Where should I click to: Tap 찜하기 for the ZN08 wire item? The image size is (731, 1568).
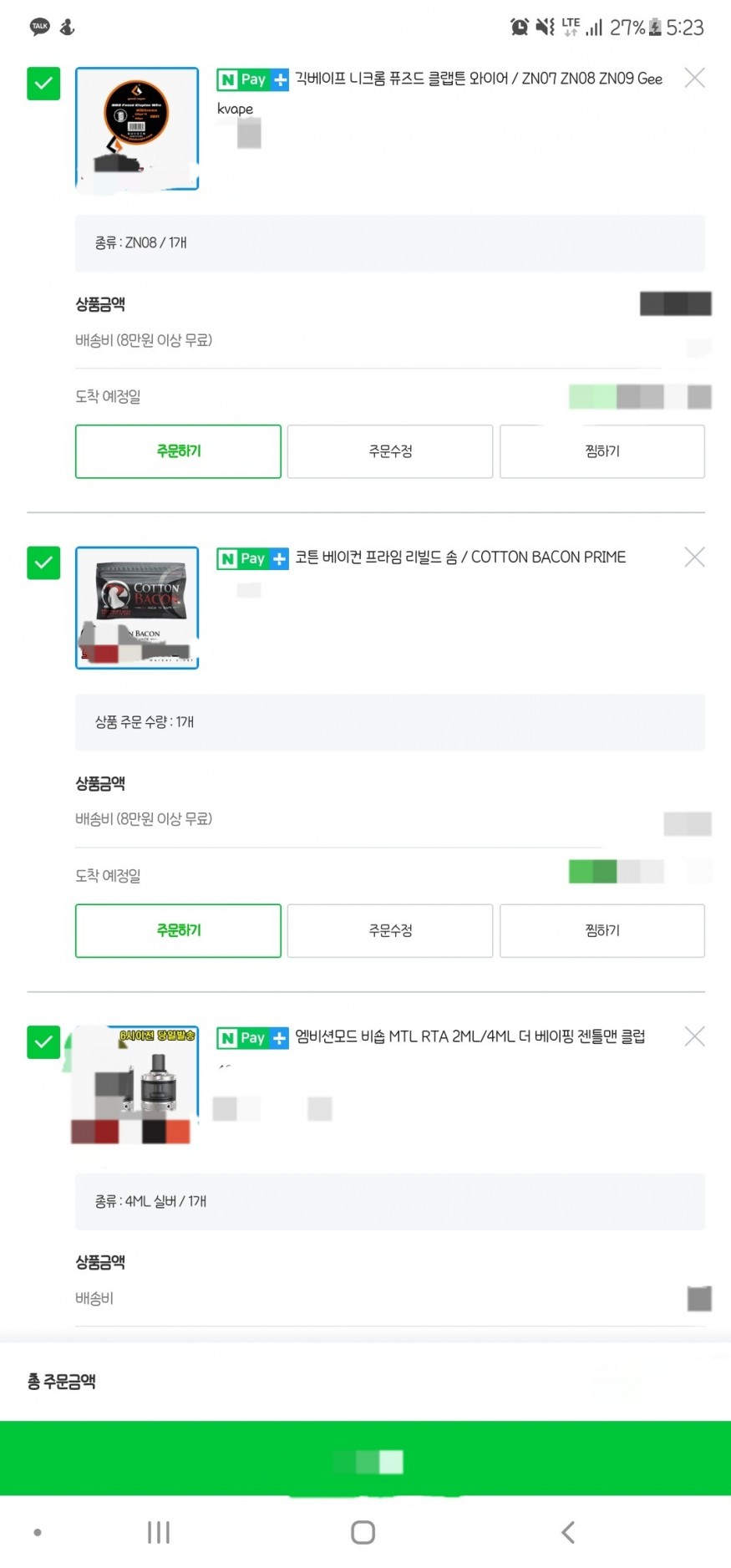coord(602,451)
